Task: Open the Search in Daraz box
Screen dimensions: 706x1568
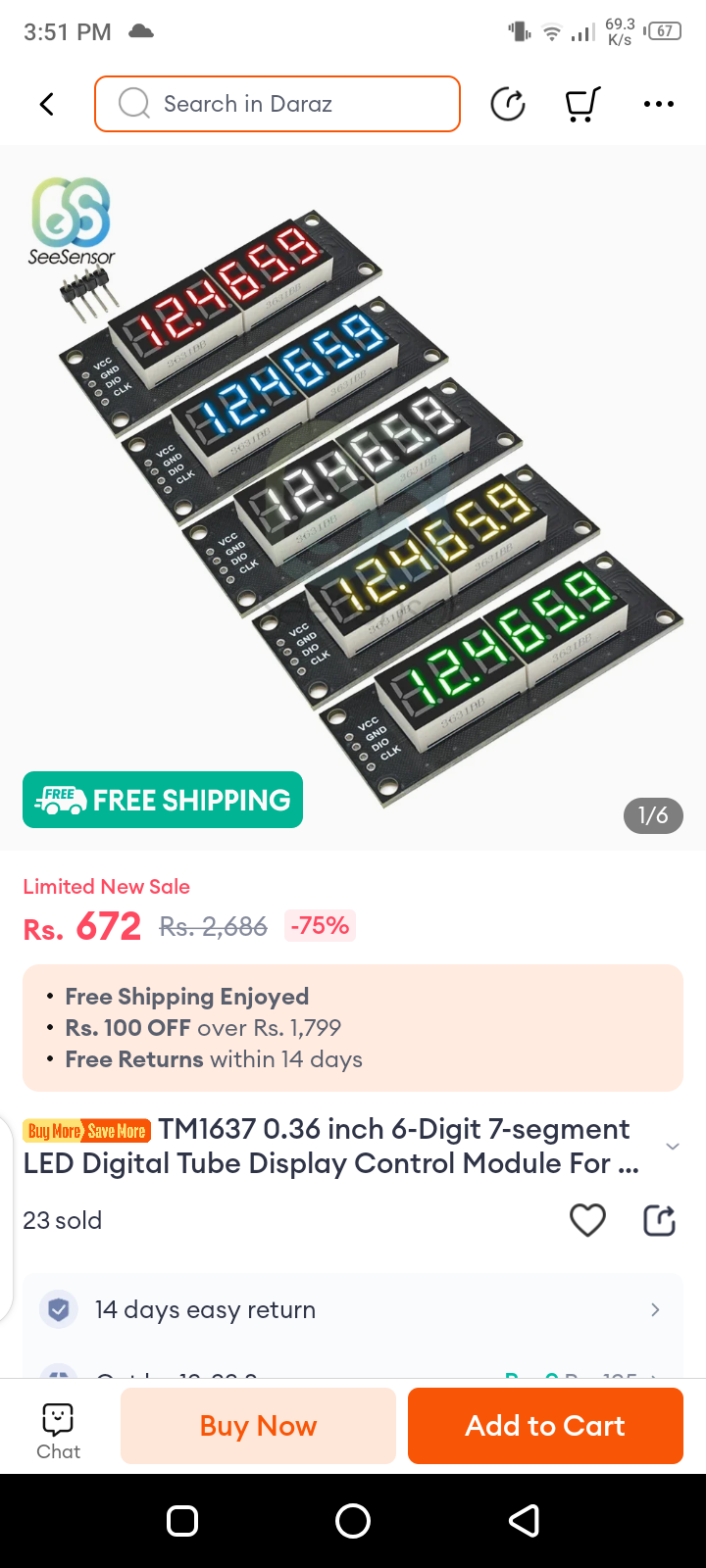Action: pyautogui.click(x=277, y=104)
